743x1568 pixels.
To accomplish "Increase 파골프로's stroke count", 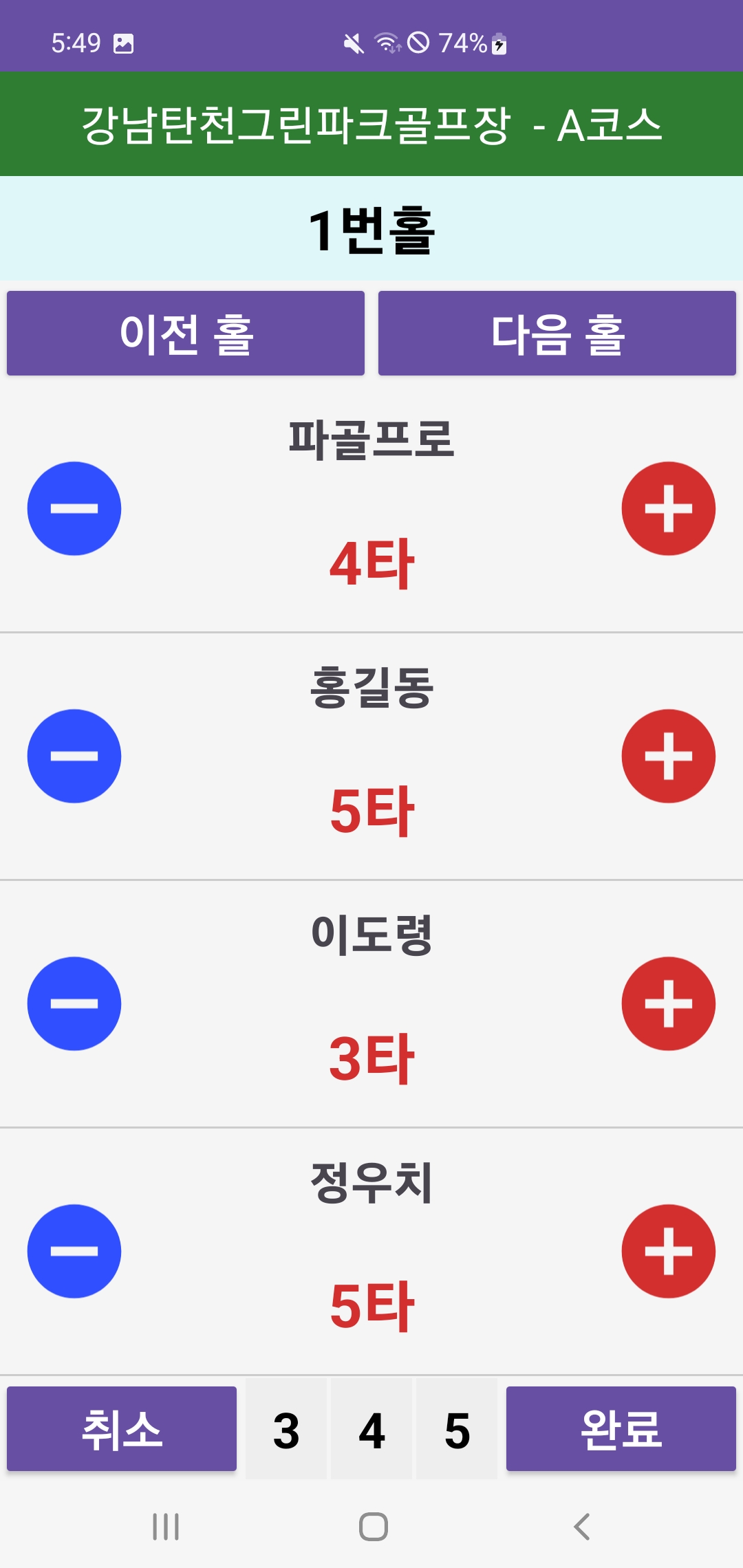I will (668, 508).
